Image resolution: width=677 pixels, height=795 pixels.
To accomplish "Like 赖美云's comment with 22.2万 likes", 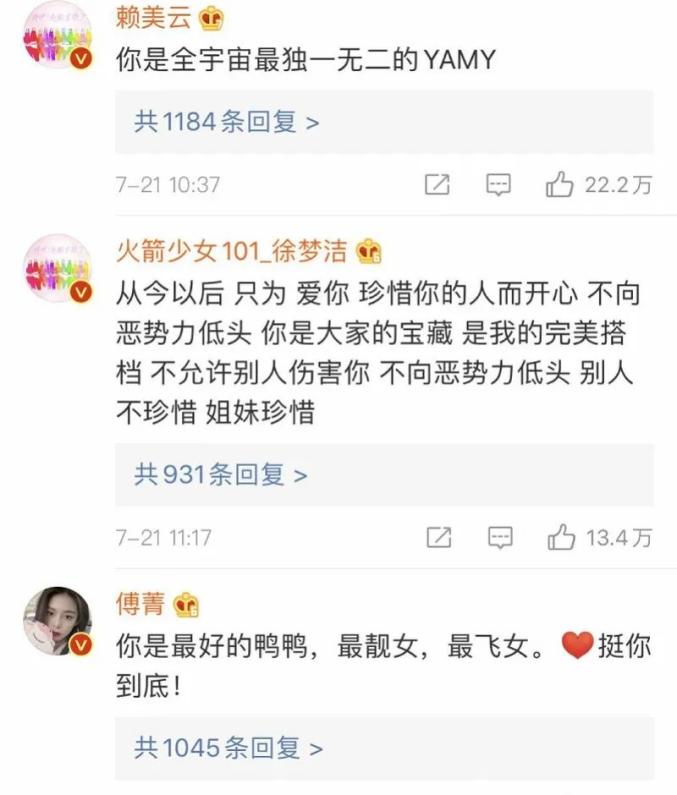I will pyautogui.click(x=560, y=184).
